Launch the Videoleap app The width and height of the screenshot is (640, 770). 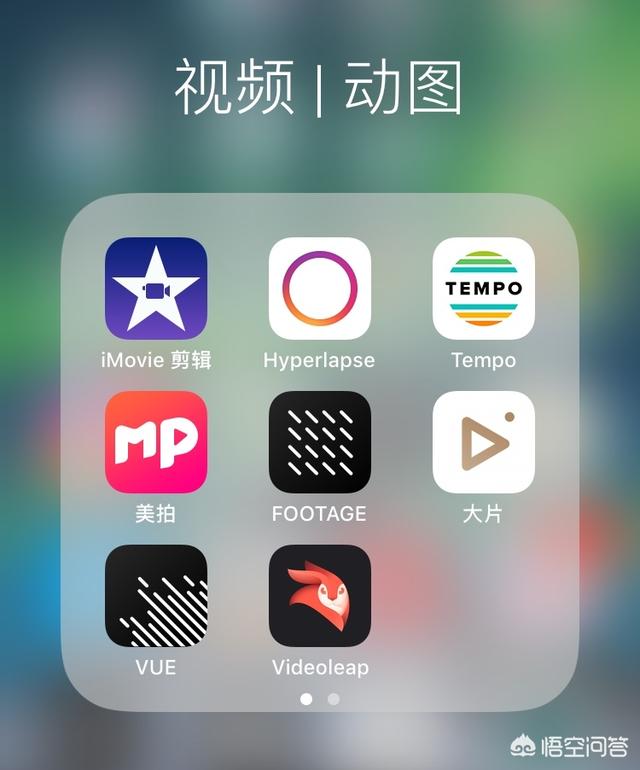(319, 596)
